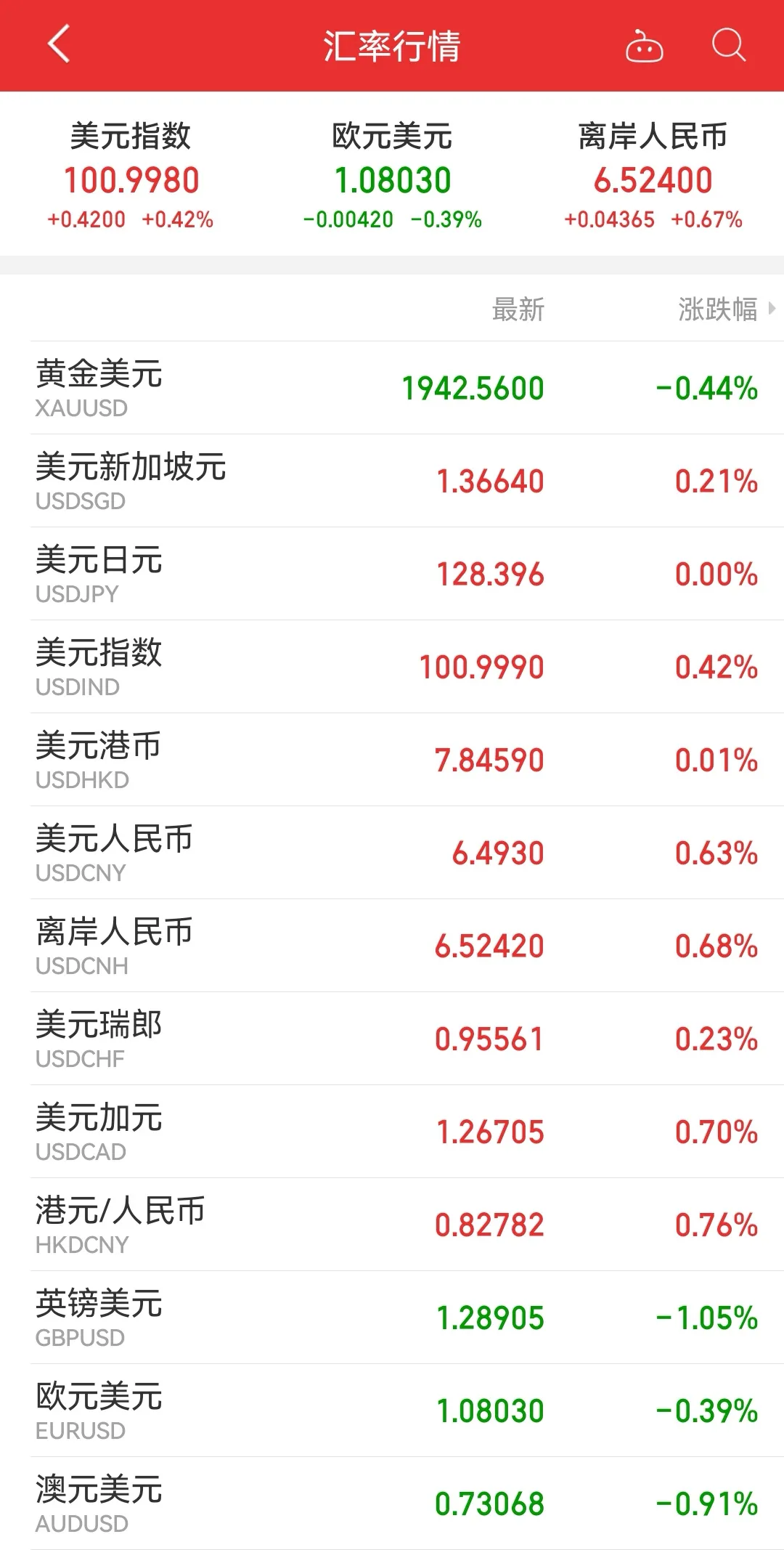Open the 美元瑞郎 USDCHF row
This screenshot has width=784, height=1550.
point(392,1039)
